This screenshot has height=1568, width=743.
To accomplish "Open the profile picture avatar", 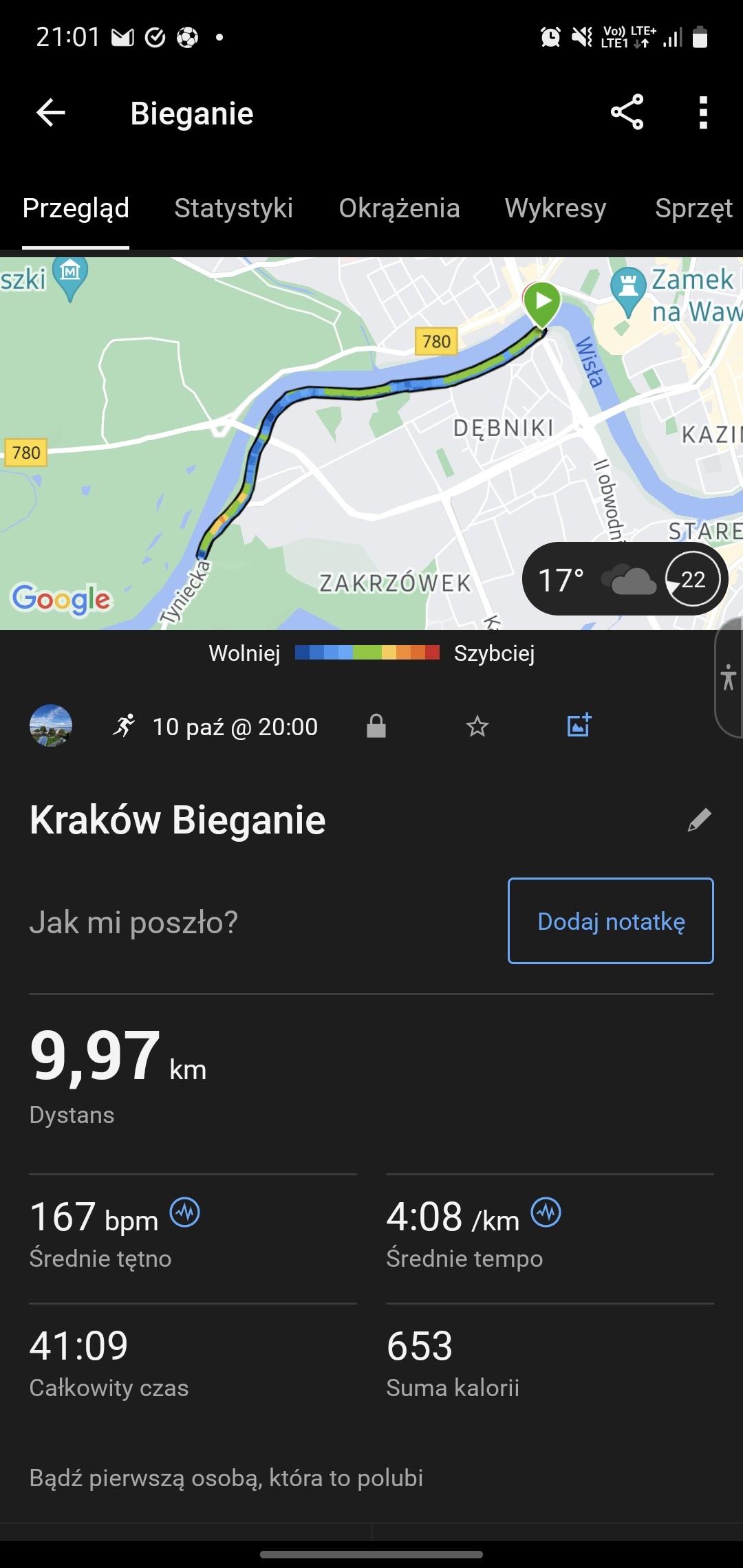I will click(51, 726).
